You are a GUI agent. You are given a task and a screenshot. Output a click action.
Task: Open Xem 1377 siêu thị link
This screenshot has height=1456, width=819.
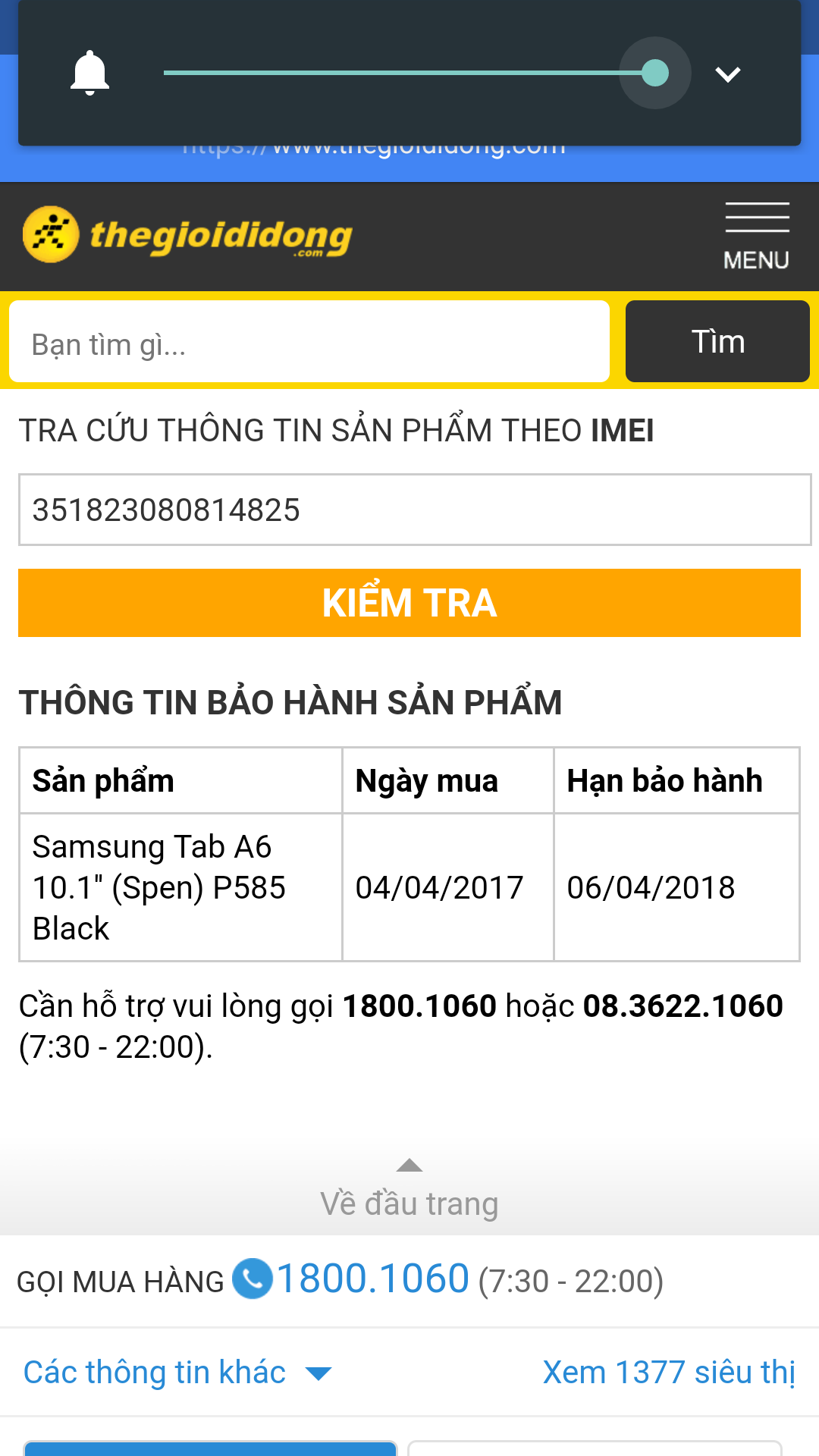pyautogui.click(x=669, y=1373)
